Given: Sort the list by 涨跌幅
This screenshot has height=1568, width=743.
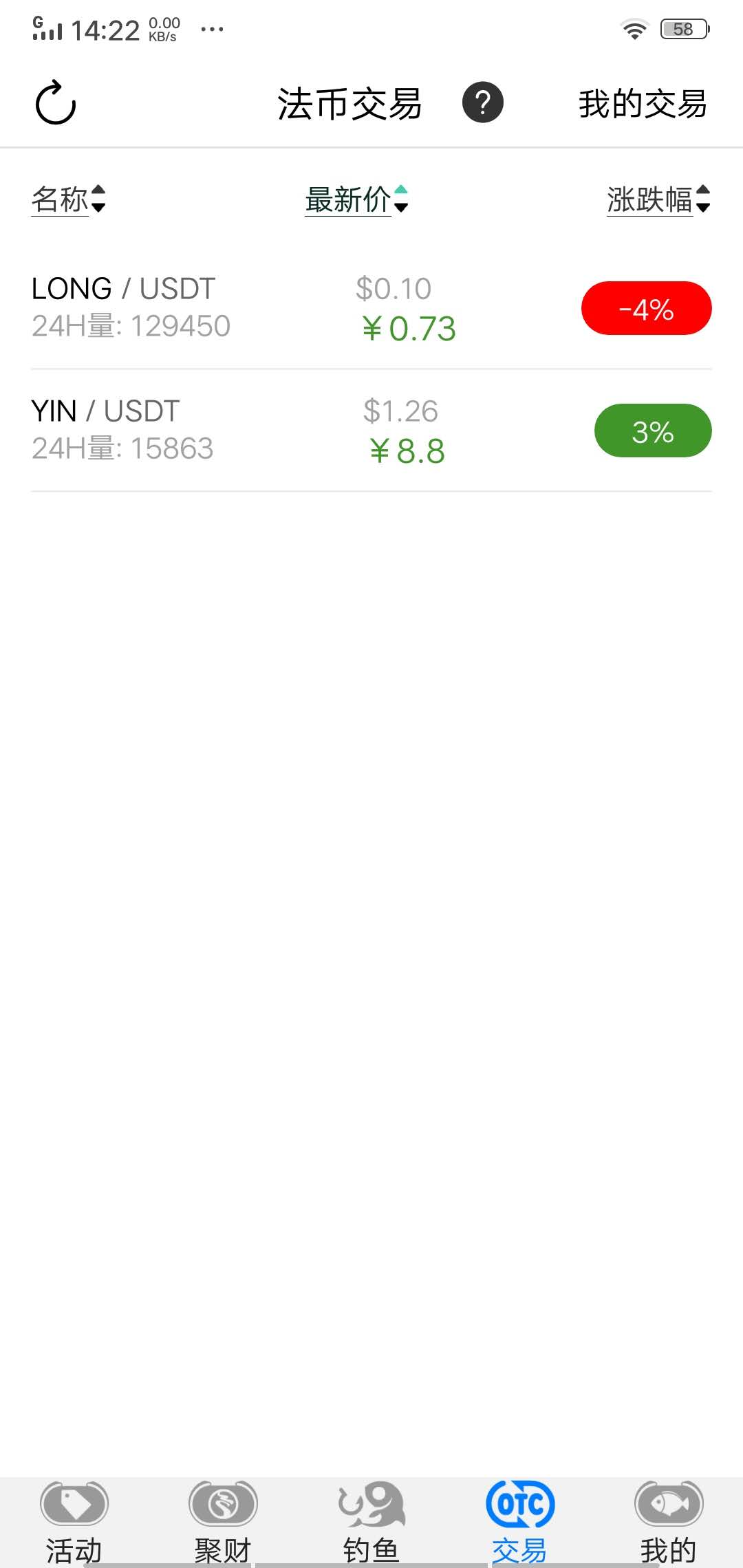Looking at the screenshot, I should click(658, 199).
